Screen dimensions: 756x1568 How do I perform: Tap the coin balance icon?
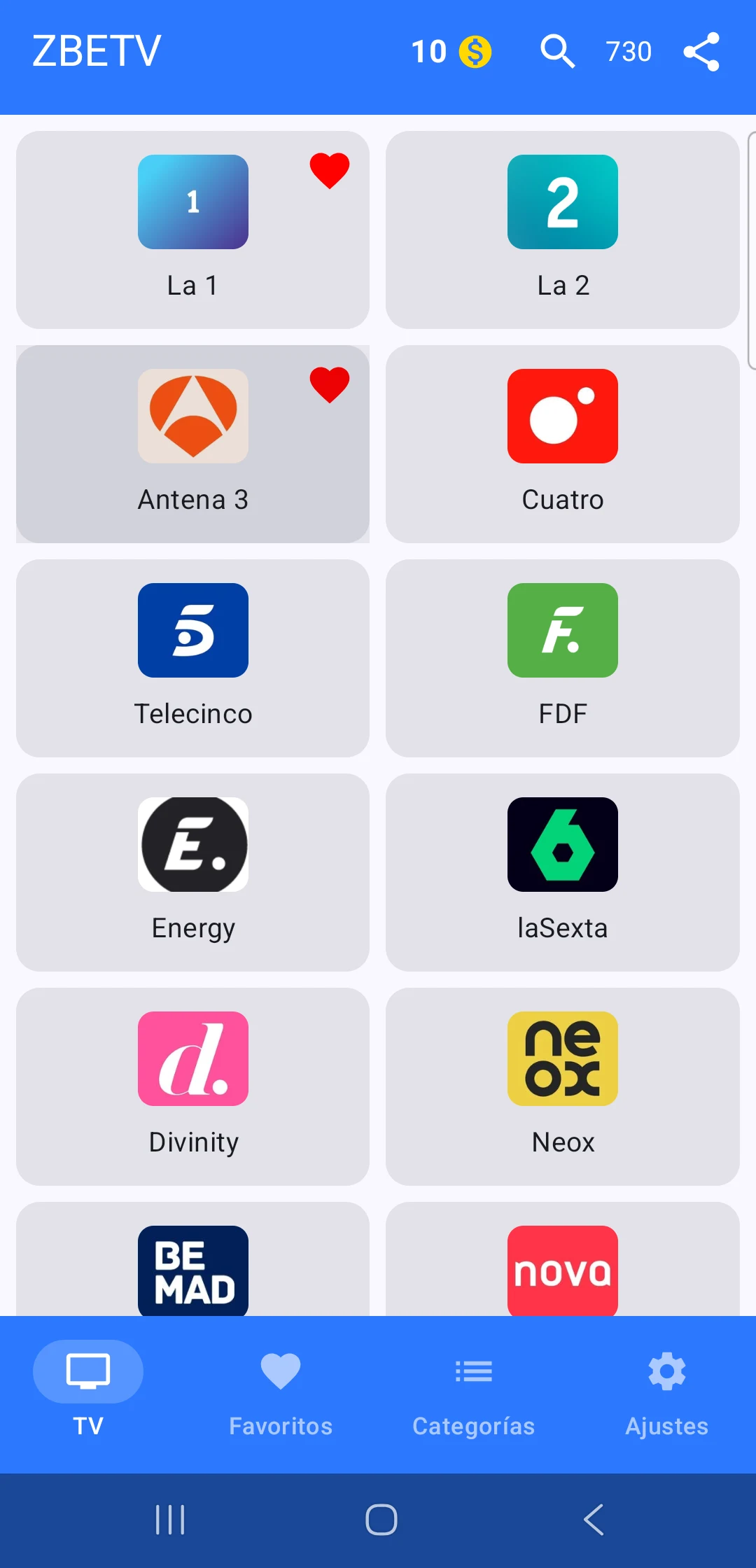[x=475, y=52]
